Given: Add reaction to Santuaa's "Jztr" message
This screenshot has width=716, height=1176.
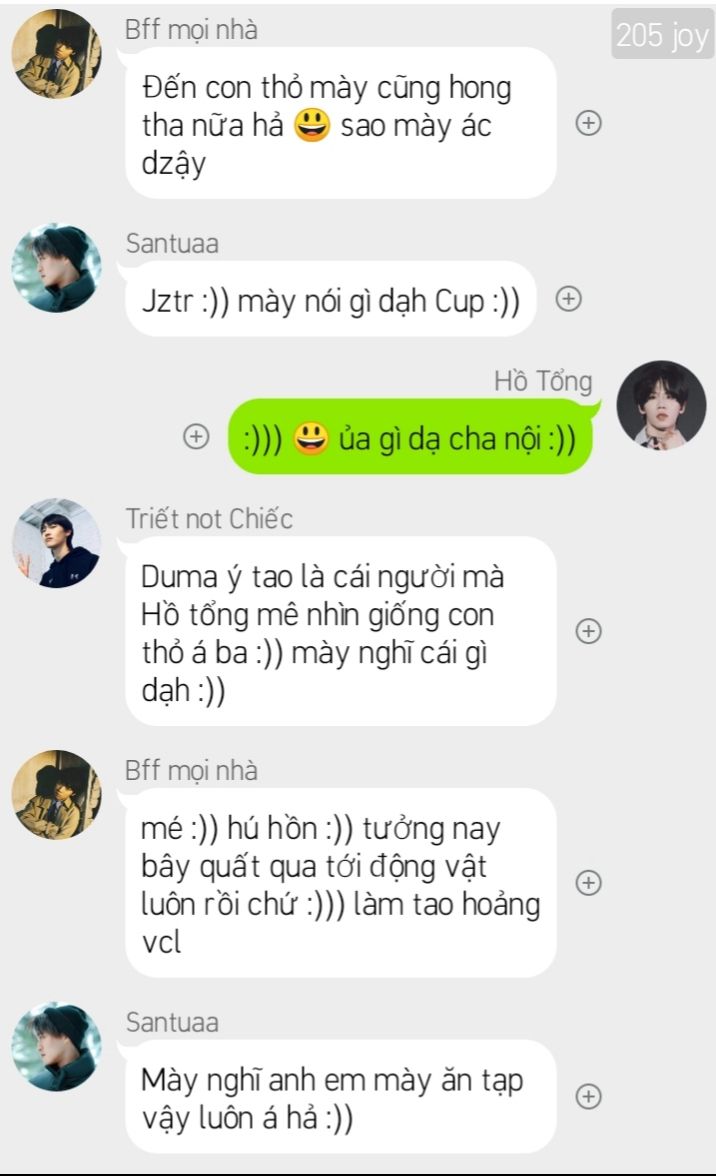Looking at the screenshot, I should pyautogui.click(x=569, y=299).
